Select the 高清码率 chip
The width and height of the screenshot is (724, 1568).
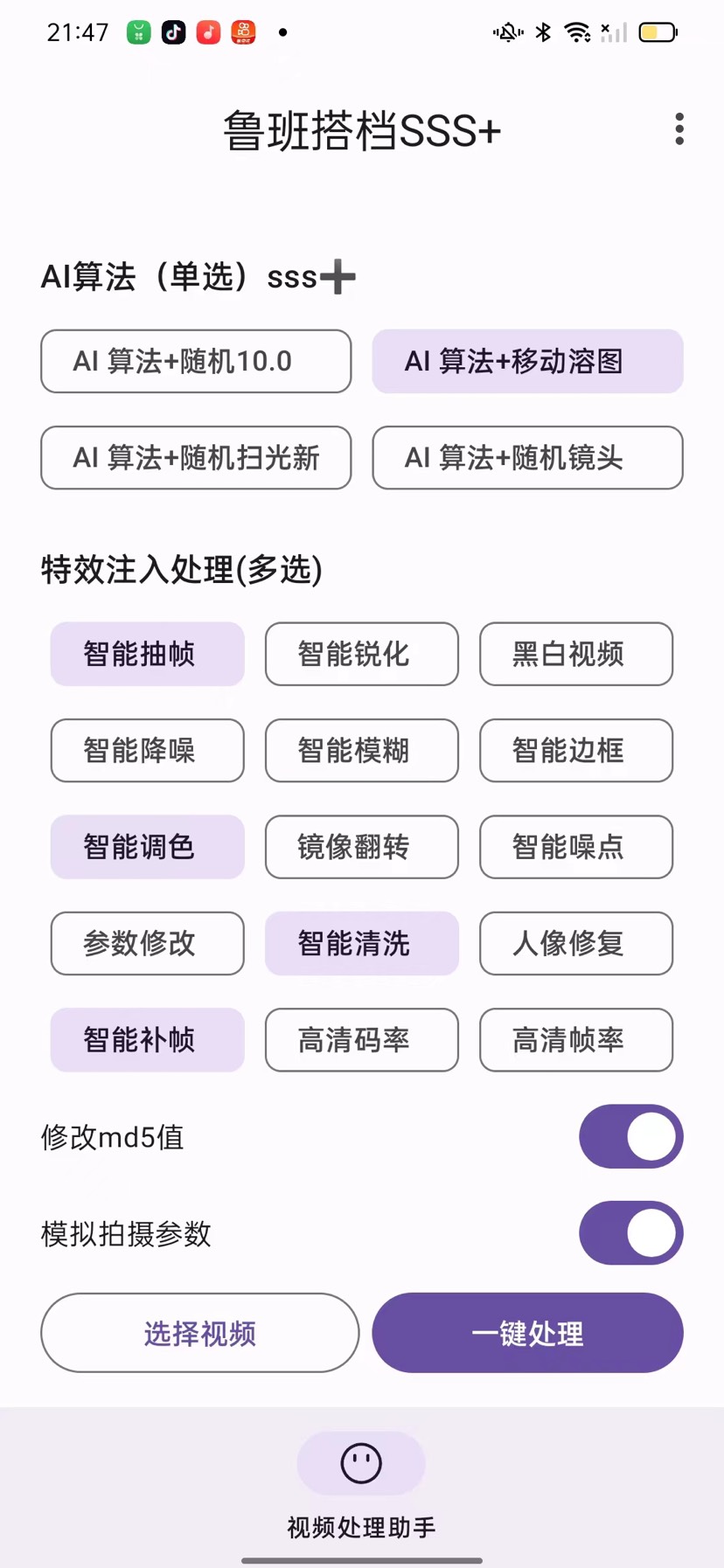[x=361, y=1040]
